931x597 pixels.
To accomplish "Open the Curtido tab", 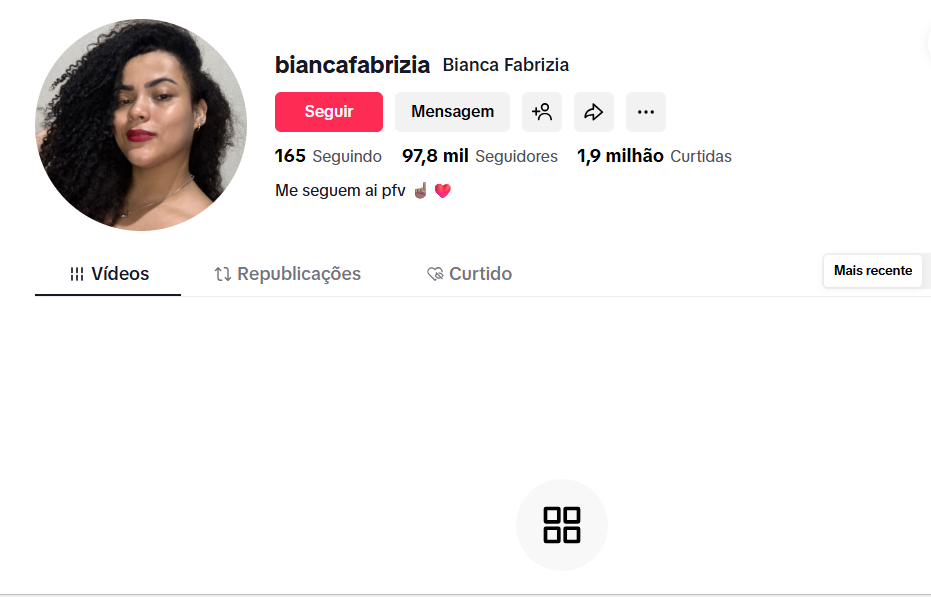I will point(469,274).
